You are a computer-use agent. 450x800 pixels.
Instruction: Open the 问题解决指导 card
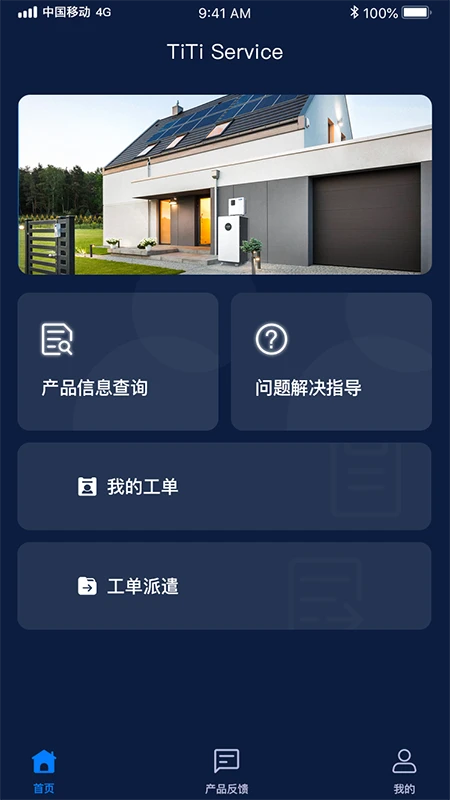[x=331, y=361]
